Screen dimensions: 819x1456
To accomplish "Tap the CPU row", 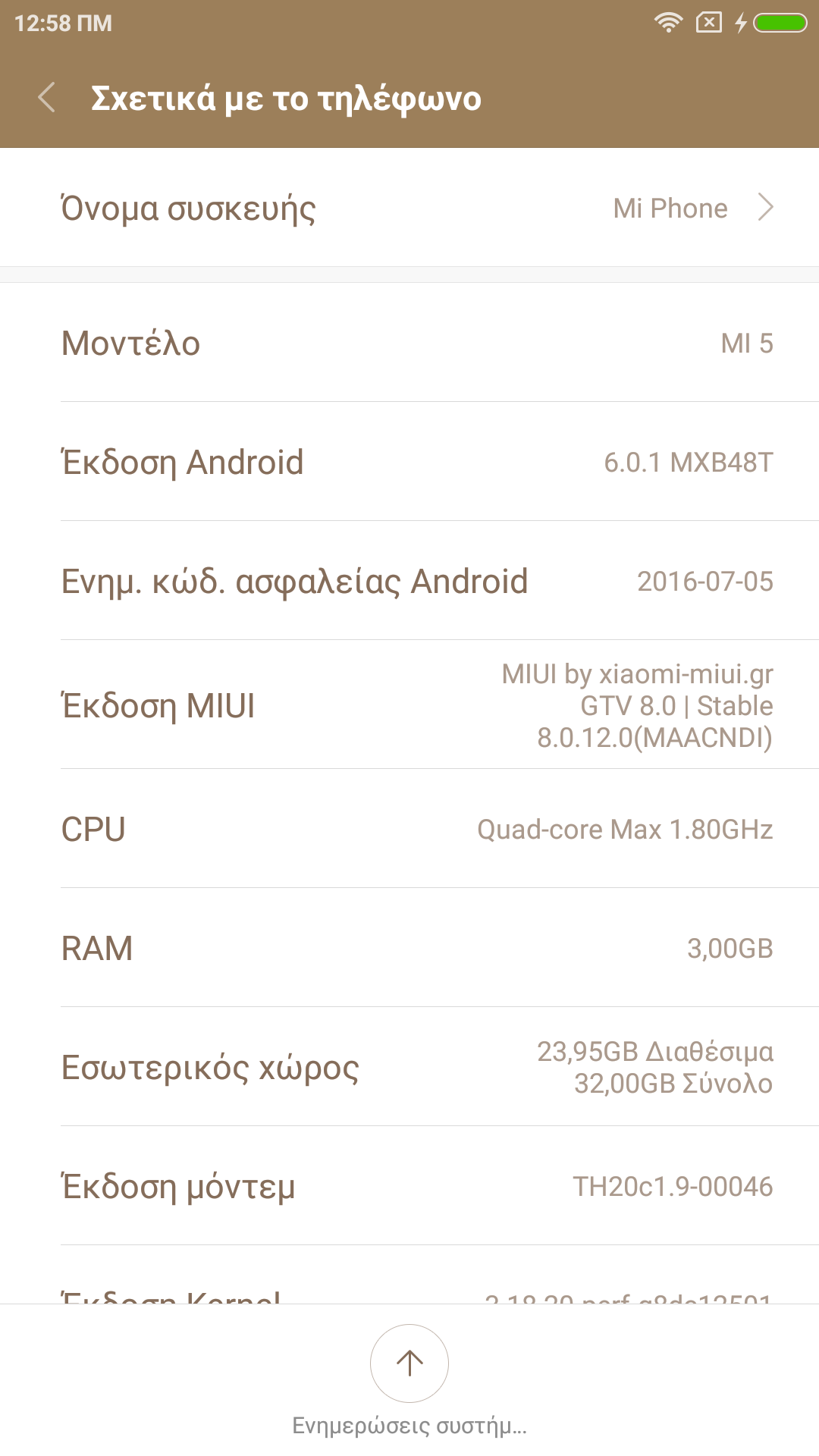I will (x=409, y=829).
